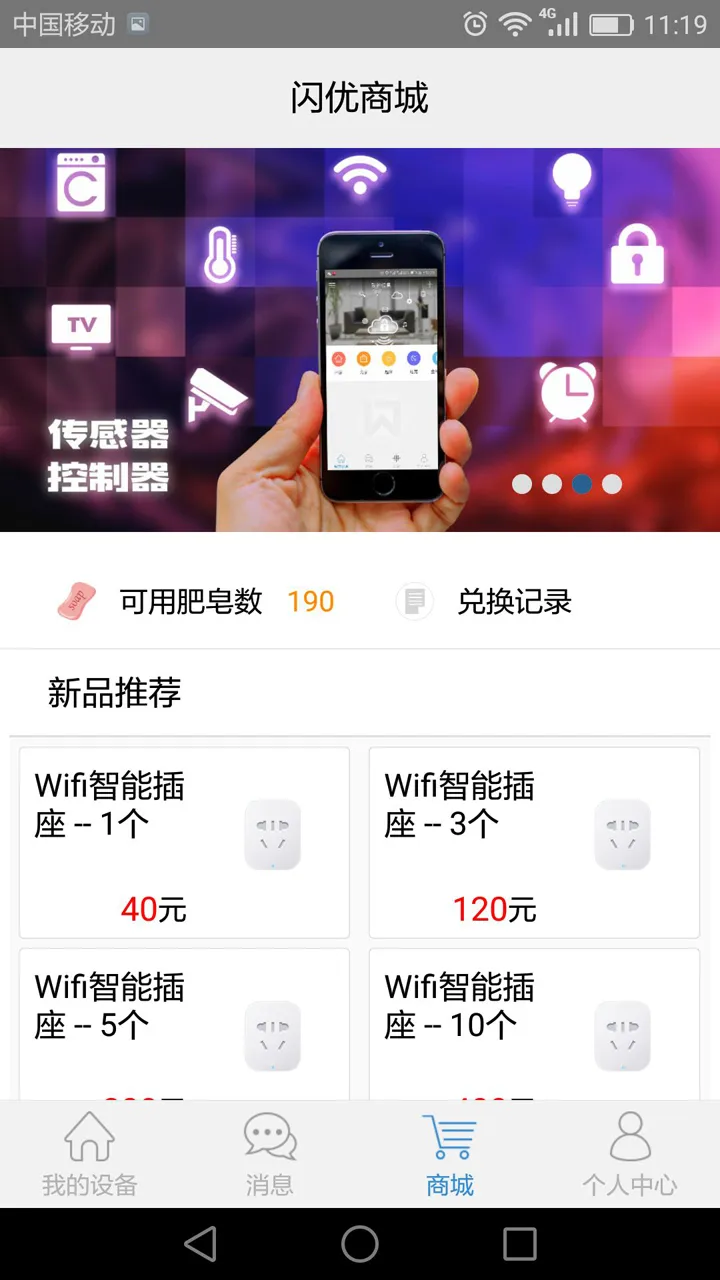
Task: Open the Wifi智能插座 -- 10个 product card
Action: click(x=533, y=1020)
